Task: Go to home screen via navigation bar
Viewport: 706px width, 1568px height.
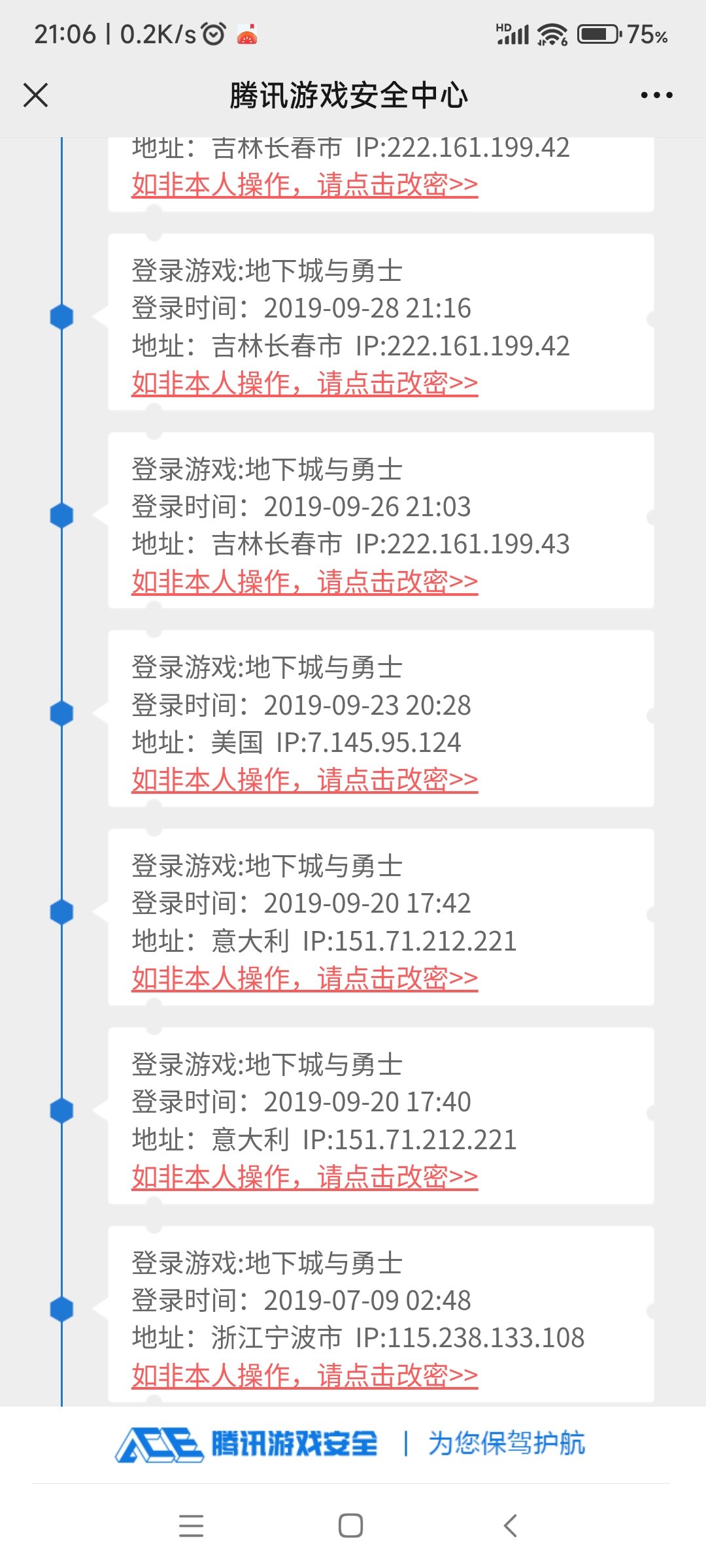Action: (350, 1526)
